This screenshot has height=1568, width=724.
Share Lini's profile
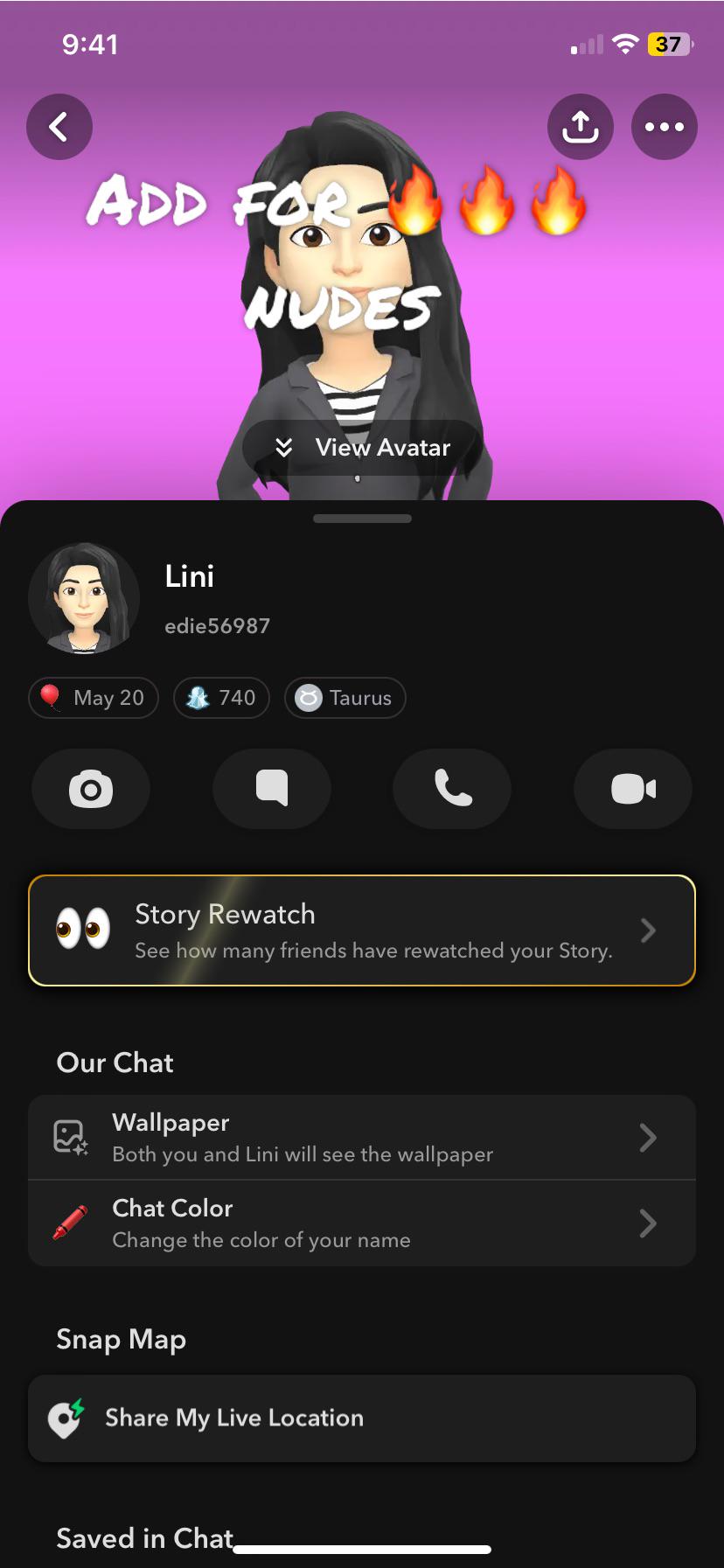(x=581, y=128)
